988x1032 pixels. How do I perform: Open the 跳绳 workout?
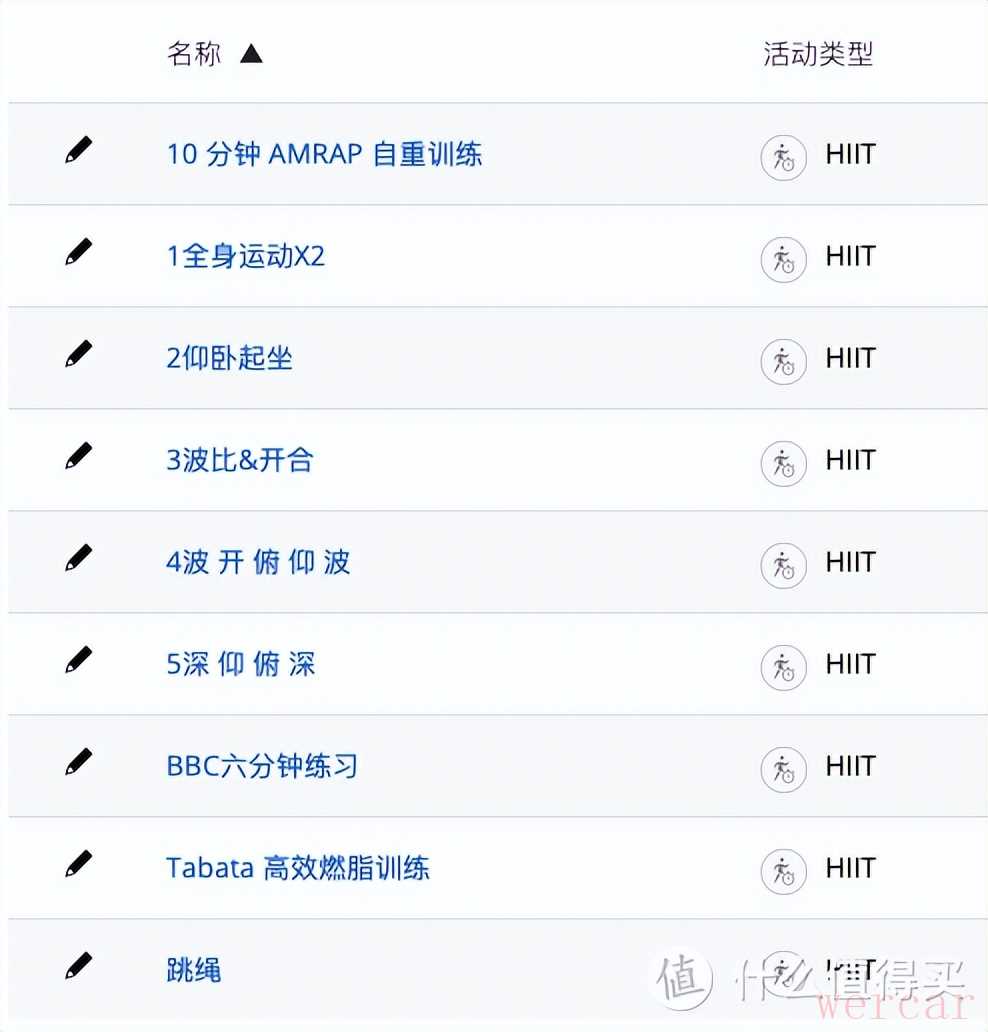pos(194,970)
